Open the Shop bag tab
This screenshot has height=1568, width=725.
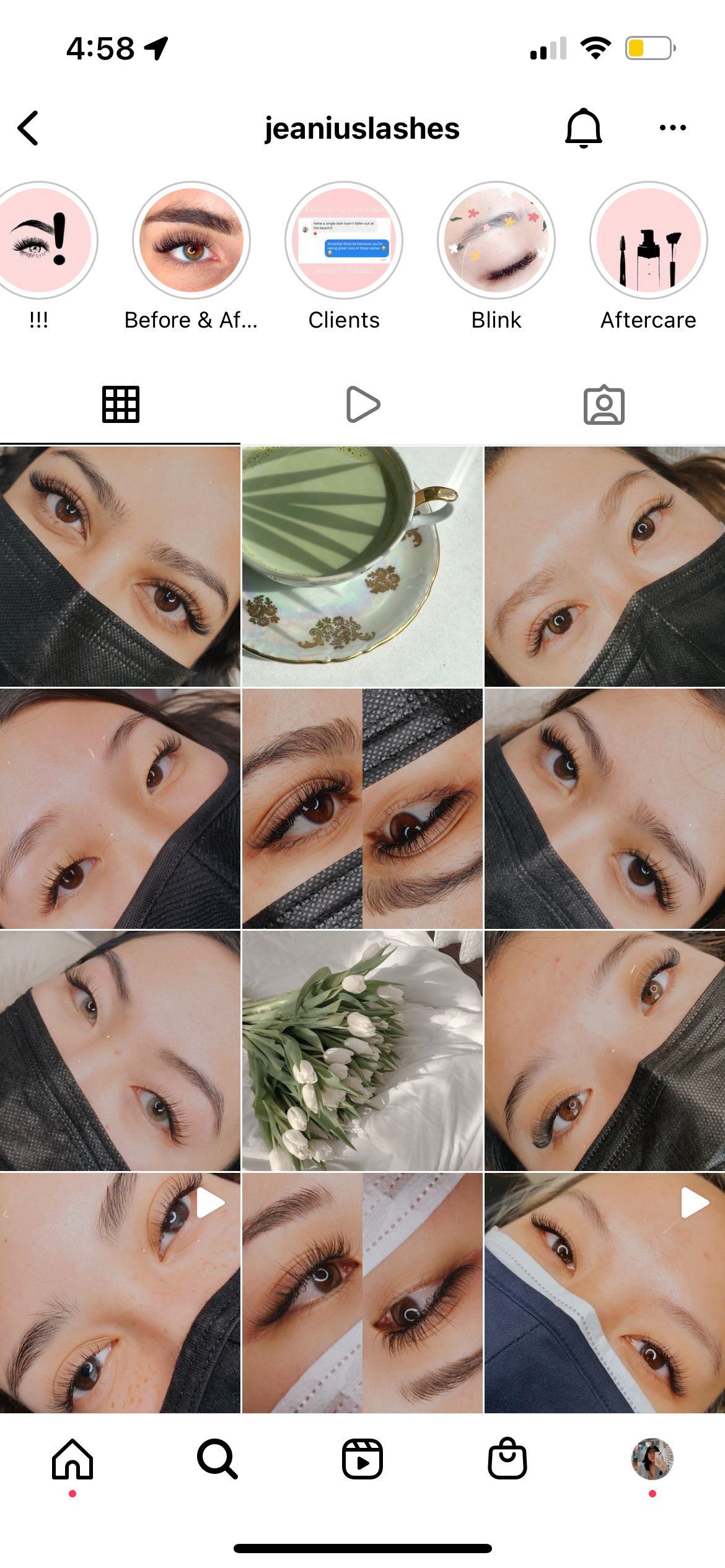(x=507, y=1459)
